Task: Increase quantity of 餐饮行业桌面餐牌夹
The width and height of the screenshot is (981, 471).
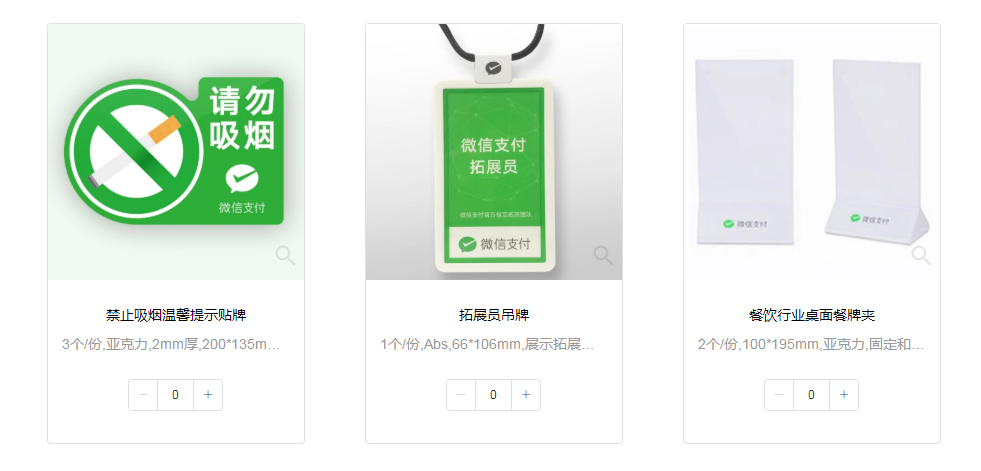Action: (844, 395)
